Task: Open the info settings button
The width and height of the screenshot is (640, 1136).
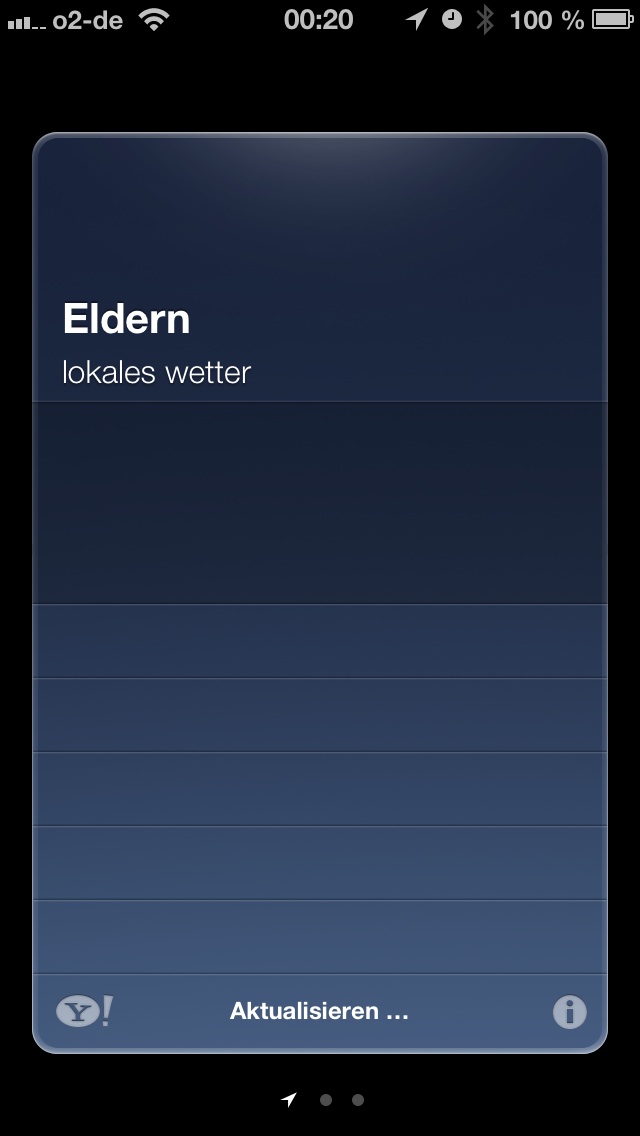Action: tap(569, 1012)
